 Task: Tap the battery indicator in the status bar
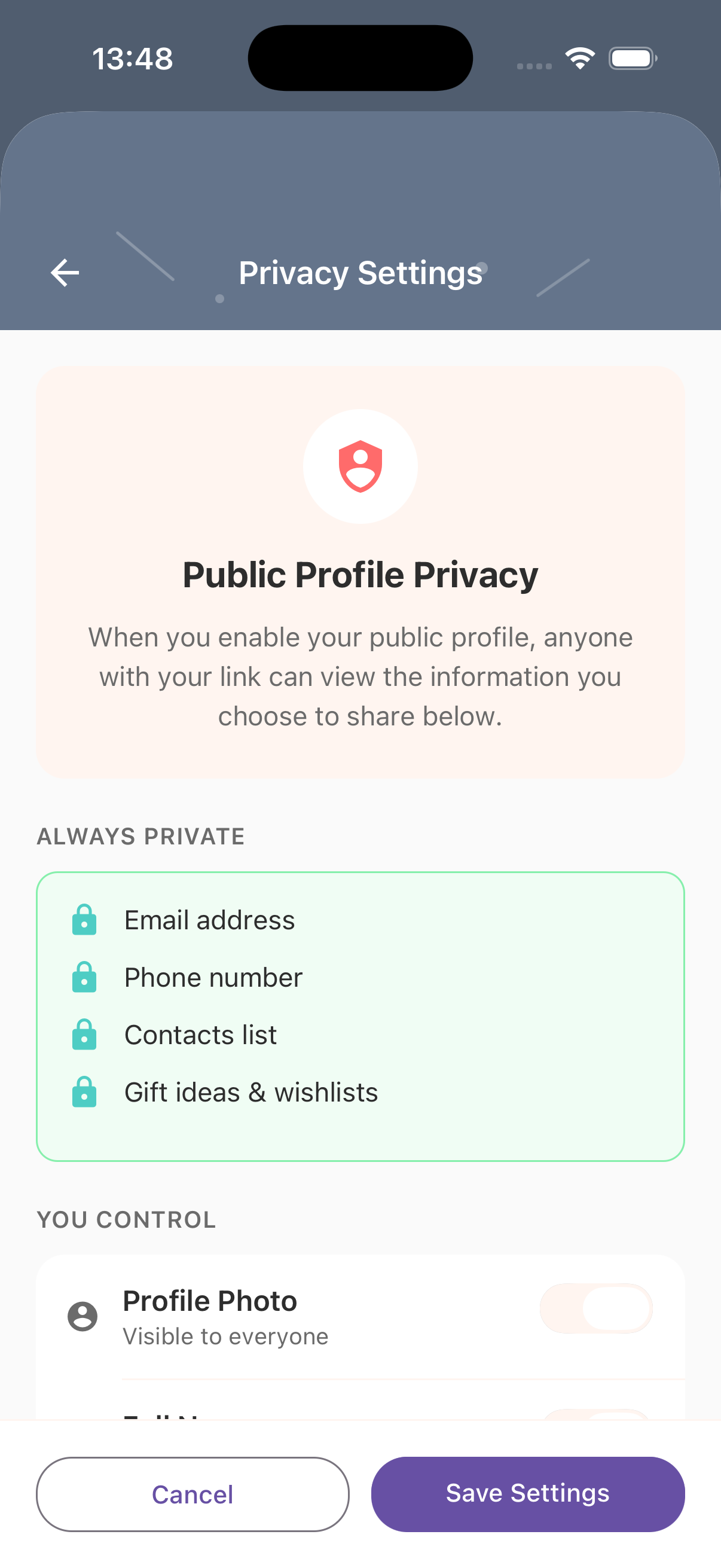(x=632, y=58)
